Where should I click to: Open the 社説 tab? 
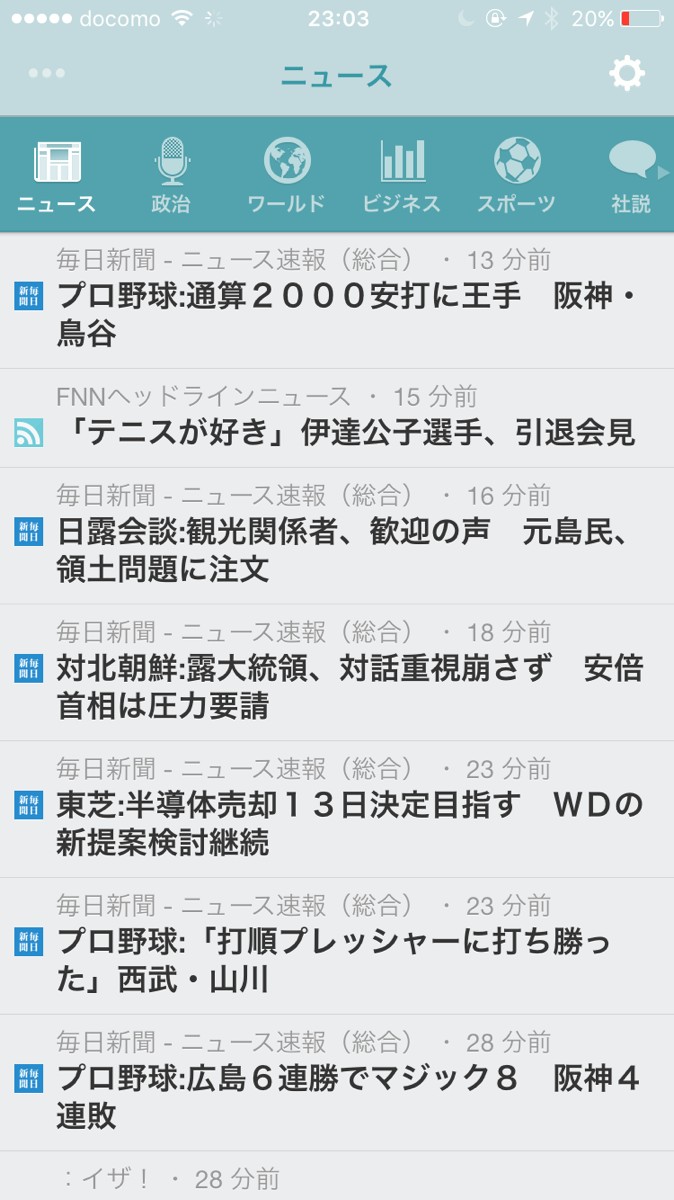631,176
